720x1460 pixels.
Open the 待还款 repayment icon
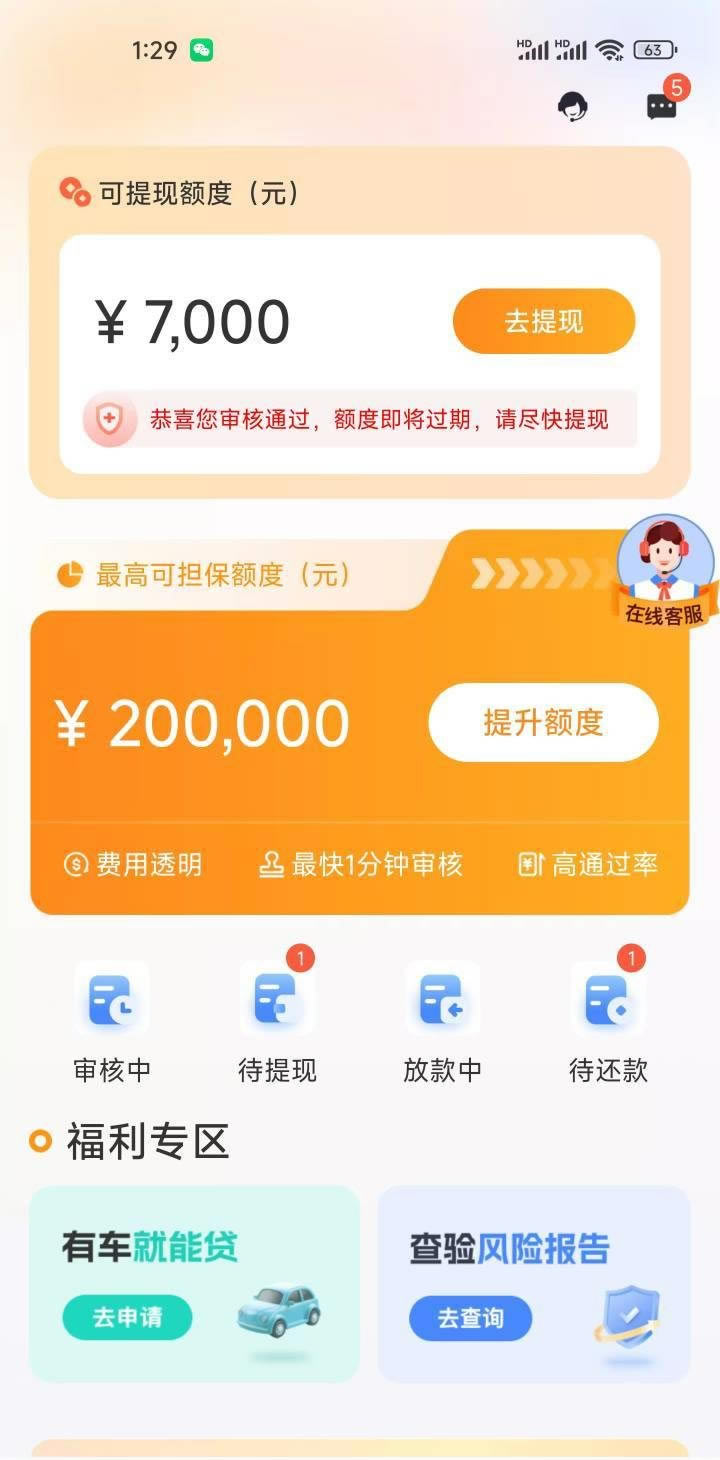(x=607, y=998)
